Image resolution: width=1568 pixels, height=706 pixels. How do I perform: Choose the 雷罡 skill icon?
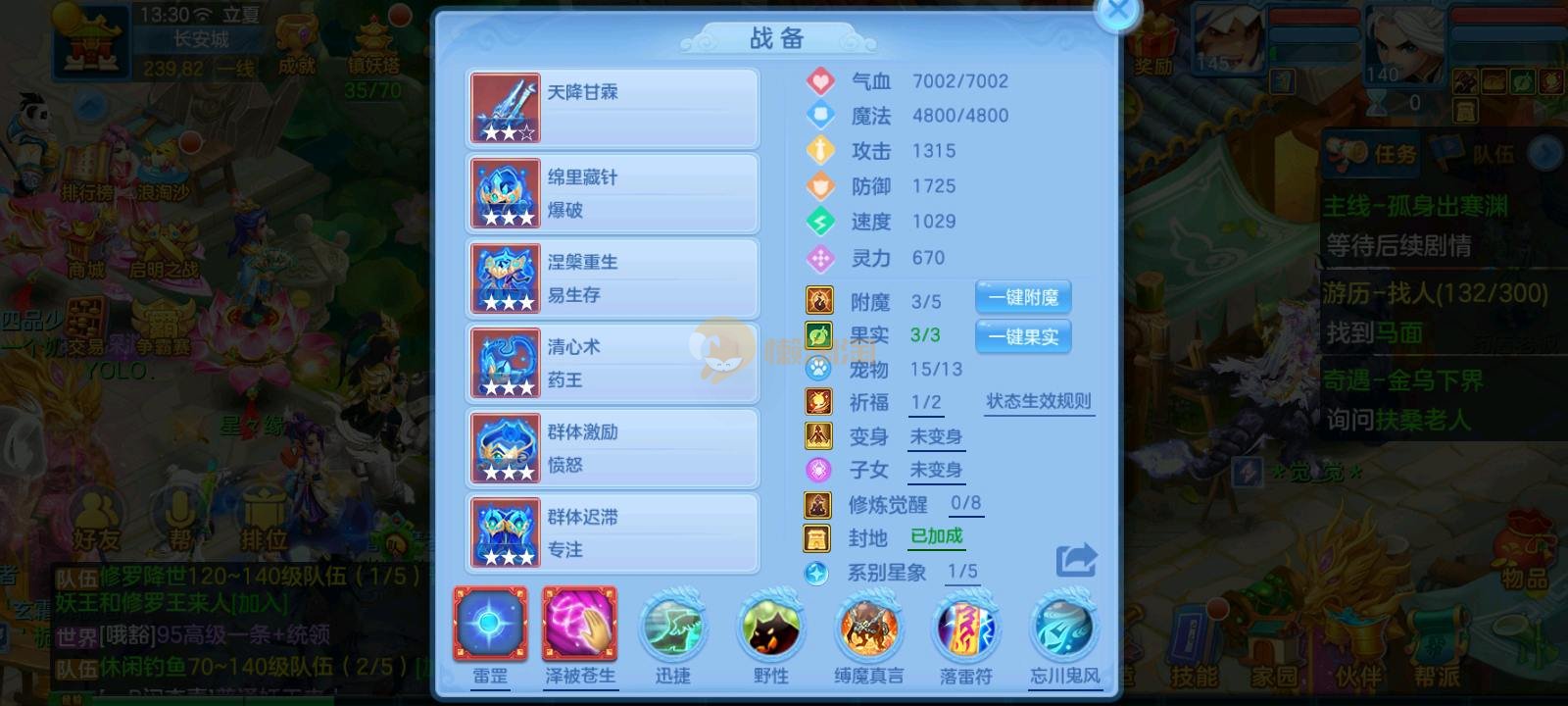click(x=490, y=625)
